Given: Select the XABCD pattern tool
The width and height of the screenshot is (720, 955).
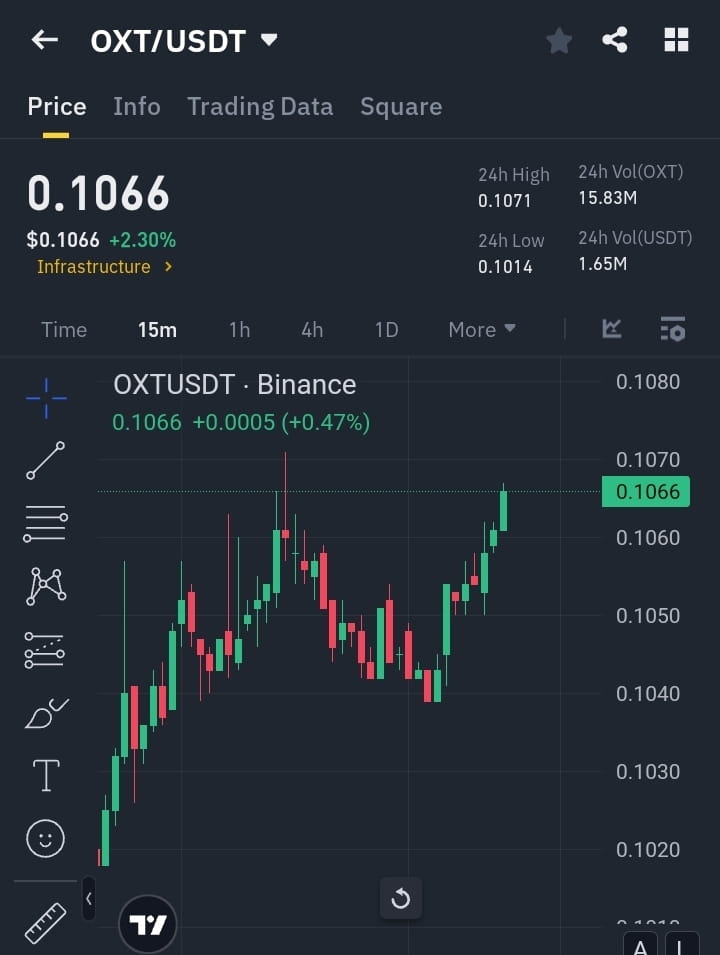Looking at the screenshot, I should (x=45, y=587).
